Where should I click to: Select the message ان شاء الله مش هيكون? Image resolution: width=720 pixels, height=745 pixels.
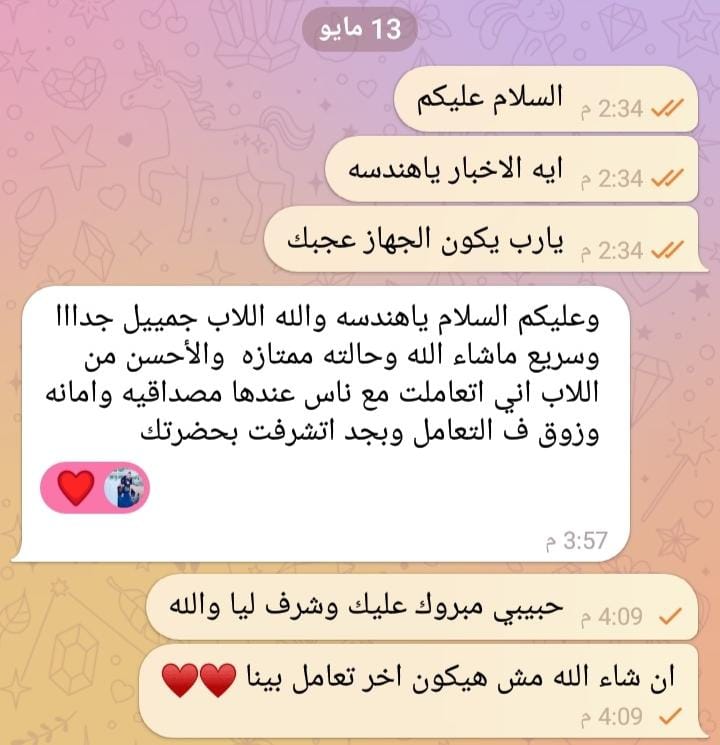418,680
